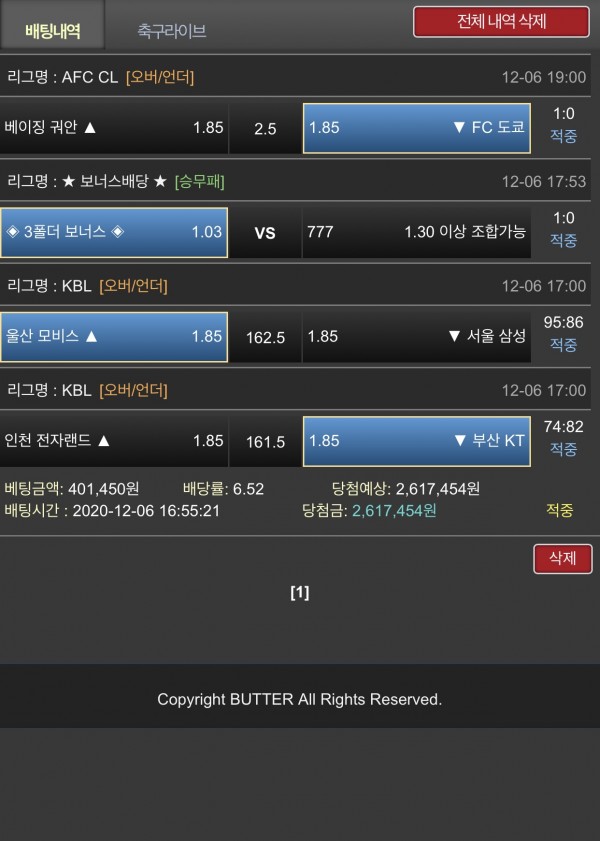This screenshot has height=841, width=600.
Task: Go to page [1]
Action: point(300,593)
